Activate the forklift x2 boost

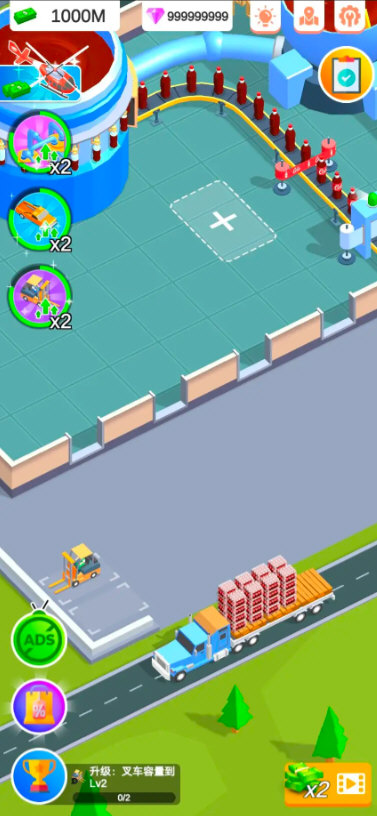(40, 297)
